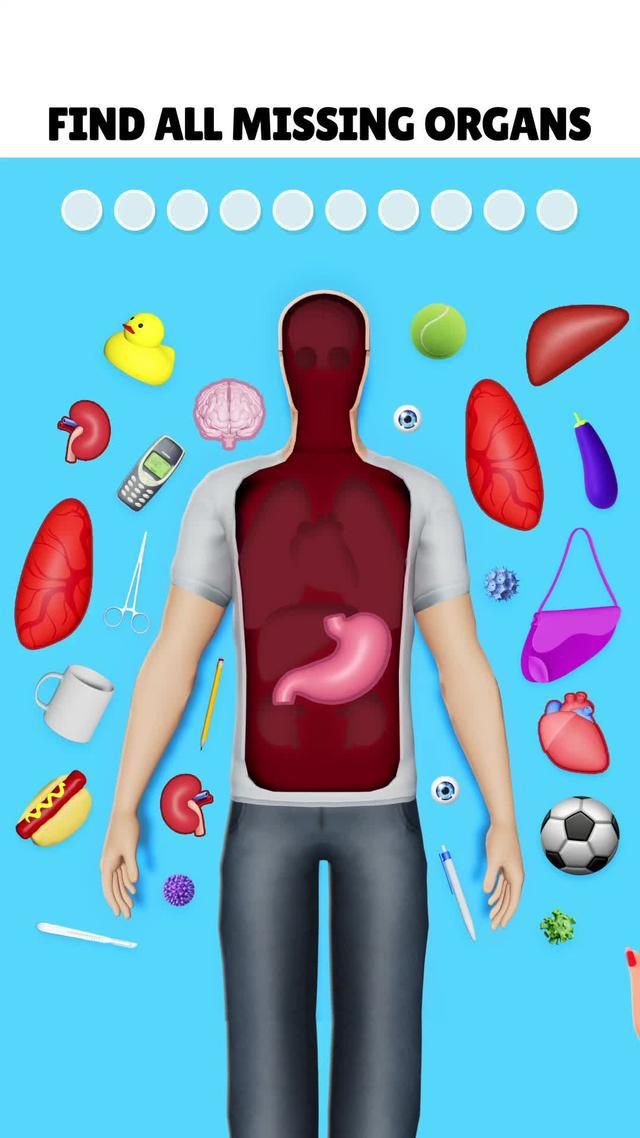The width and height of the screenshot is (640, 1138).
Task: Tap the yellow rubber duck
Action: pos(140,348)
